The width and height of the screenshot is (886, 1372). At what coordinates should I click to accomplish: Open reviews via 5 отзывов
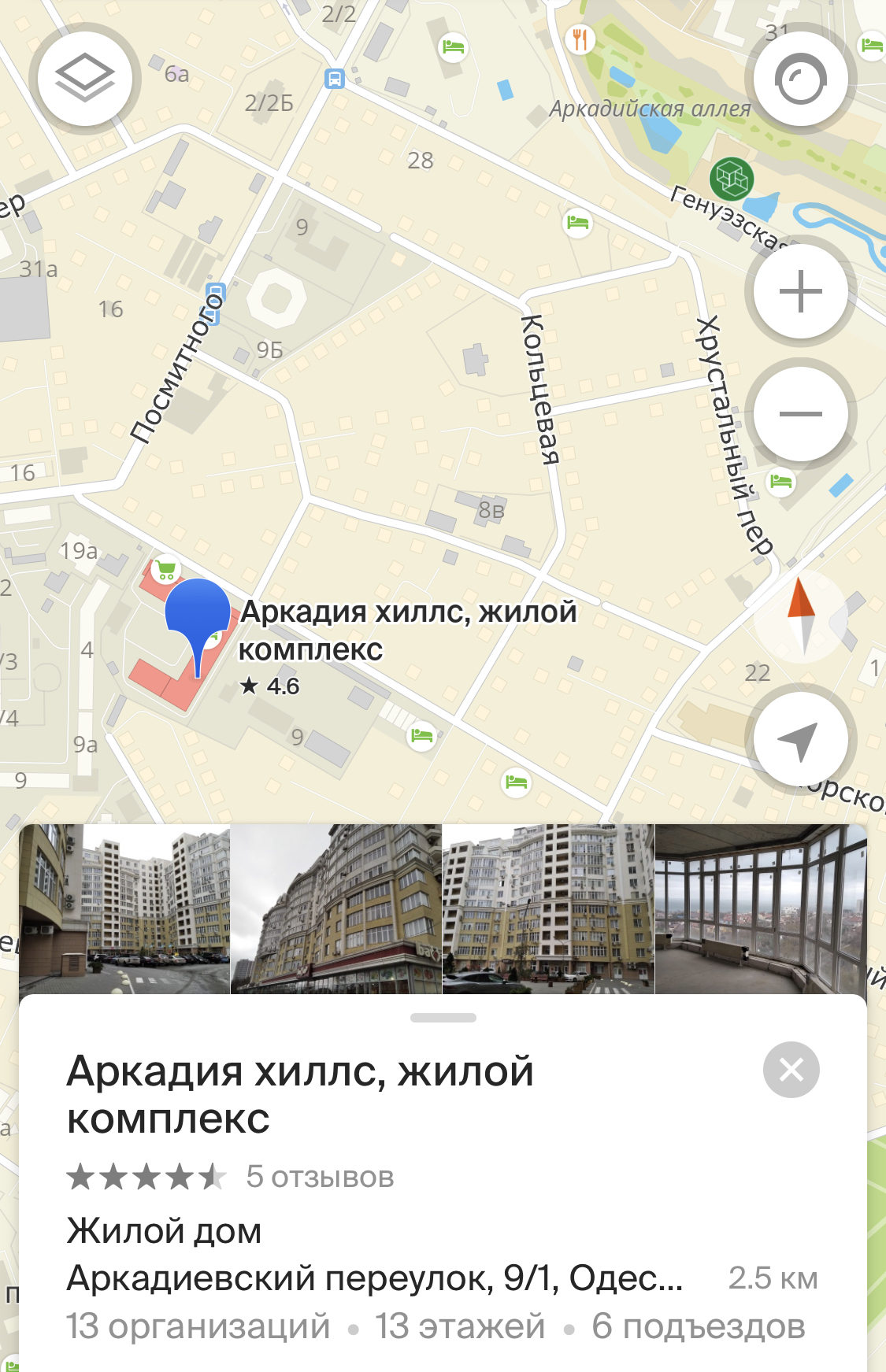point(320,1177)
